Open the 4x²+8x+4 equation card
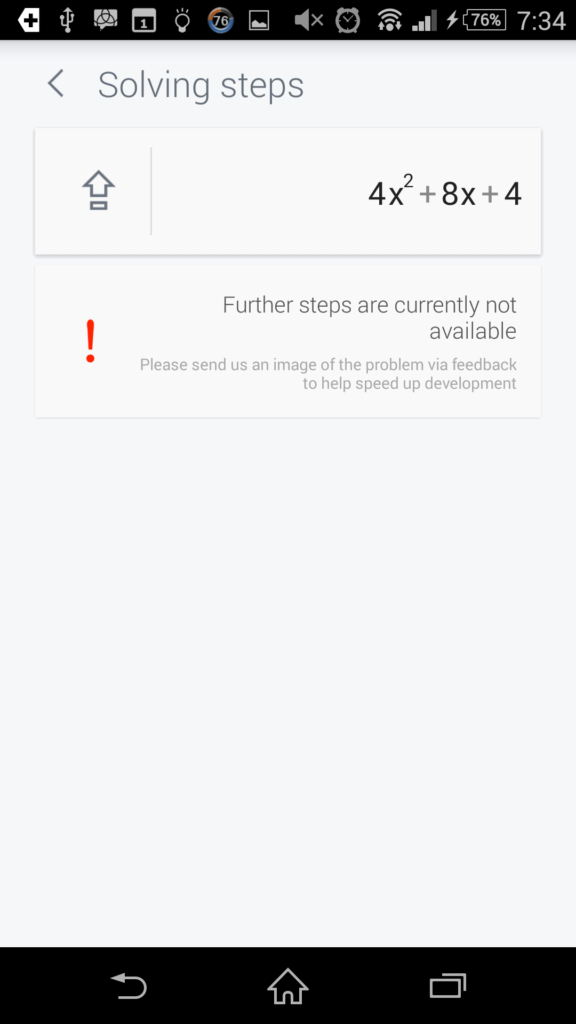The image size is (576, 1024). (288, 191)
